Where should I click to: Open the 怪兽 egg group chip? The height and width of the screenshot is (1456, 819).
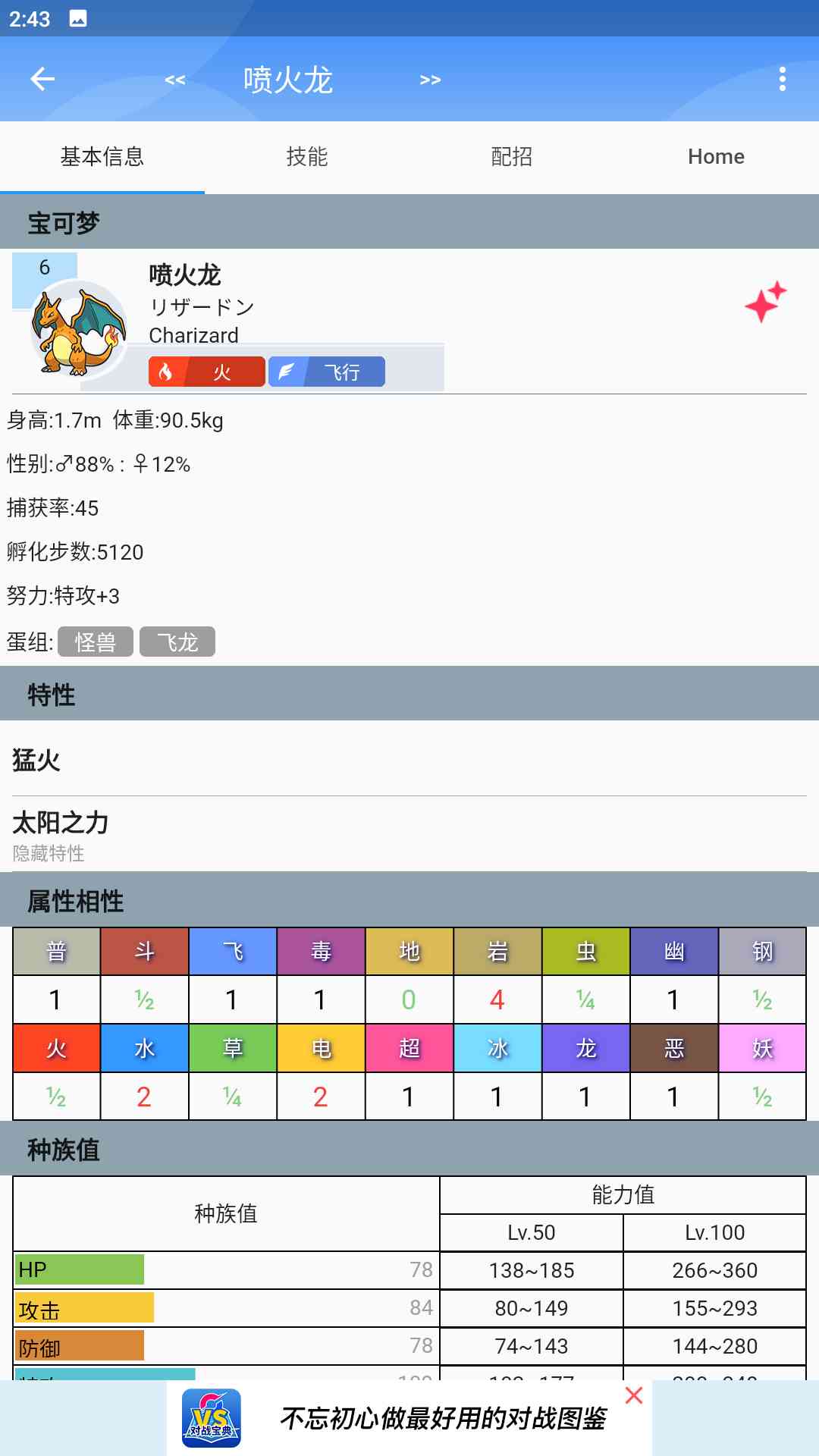[96, 642]
